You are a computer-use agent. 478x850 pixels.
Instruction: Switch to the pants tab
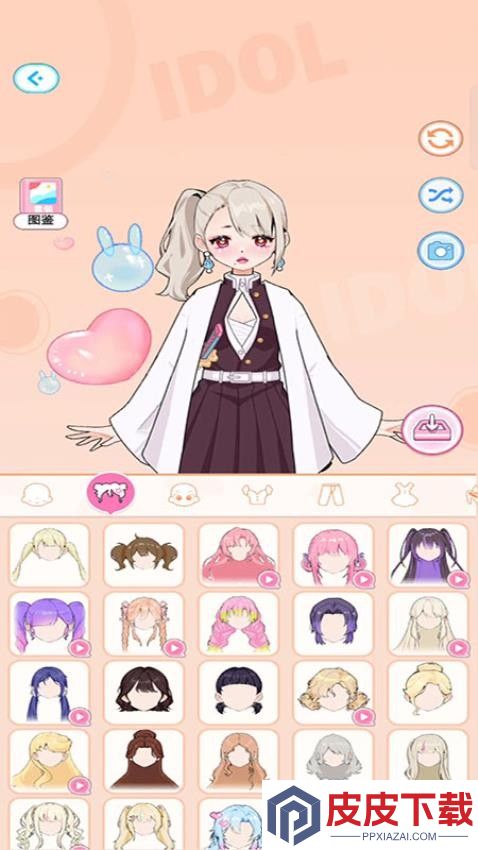coord(331,494)
